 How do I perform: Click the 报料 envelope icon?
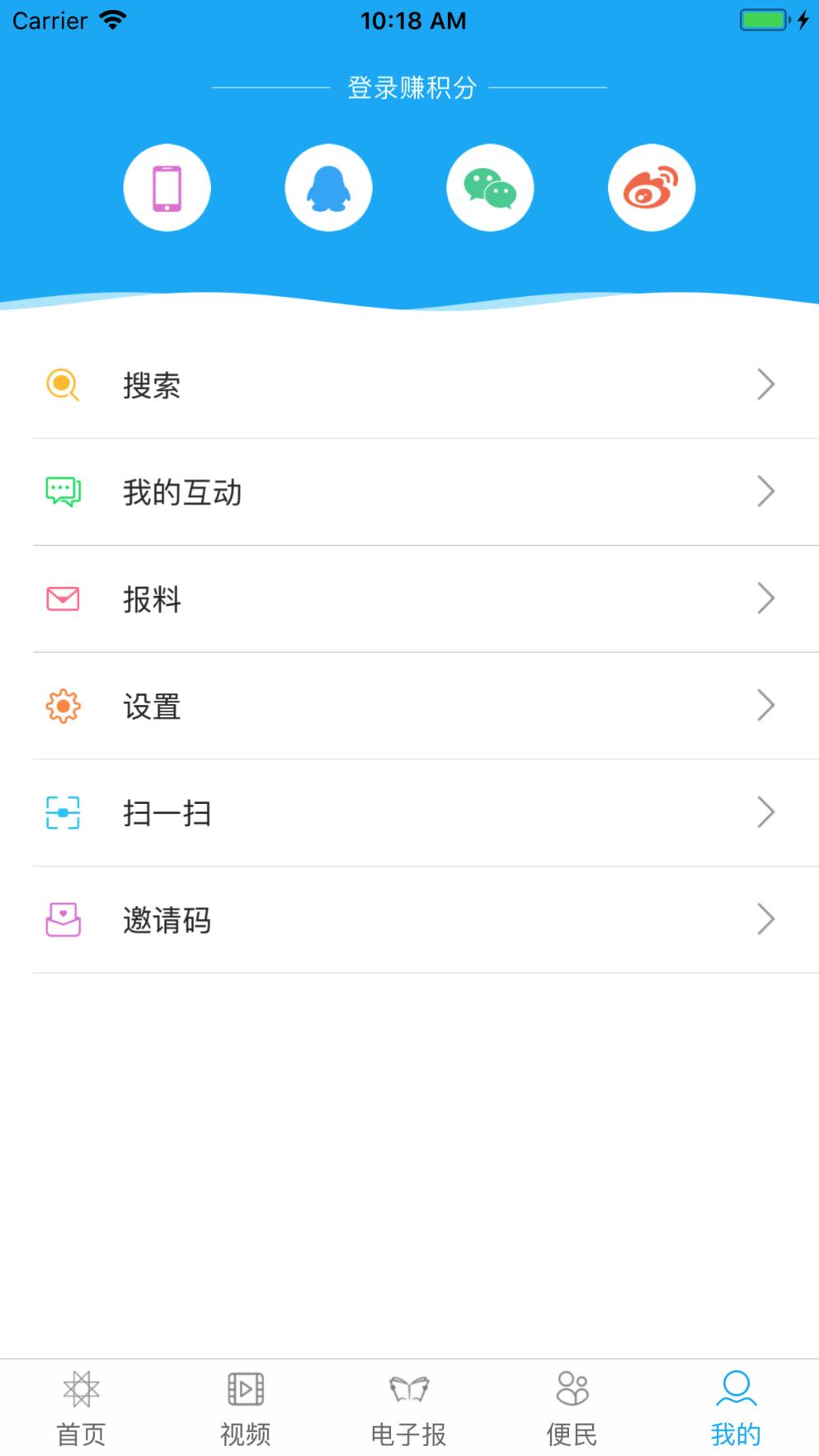click(62, 599)
